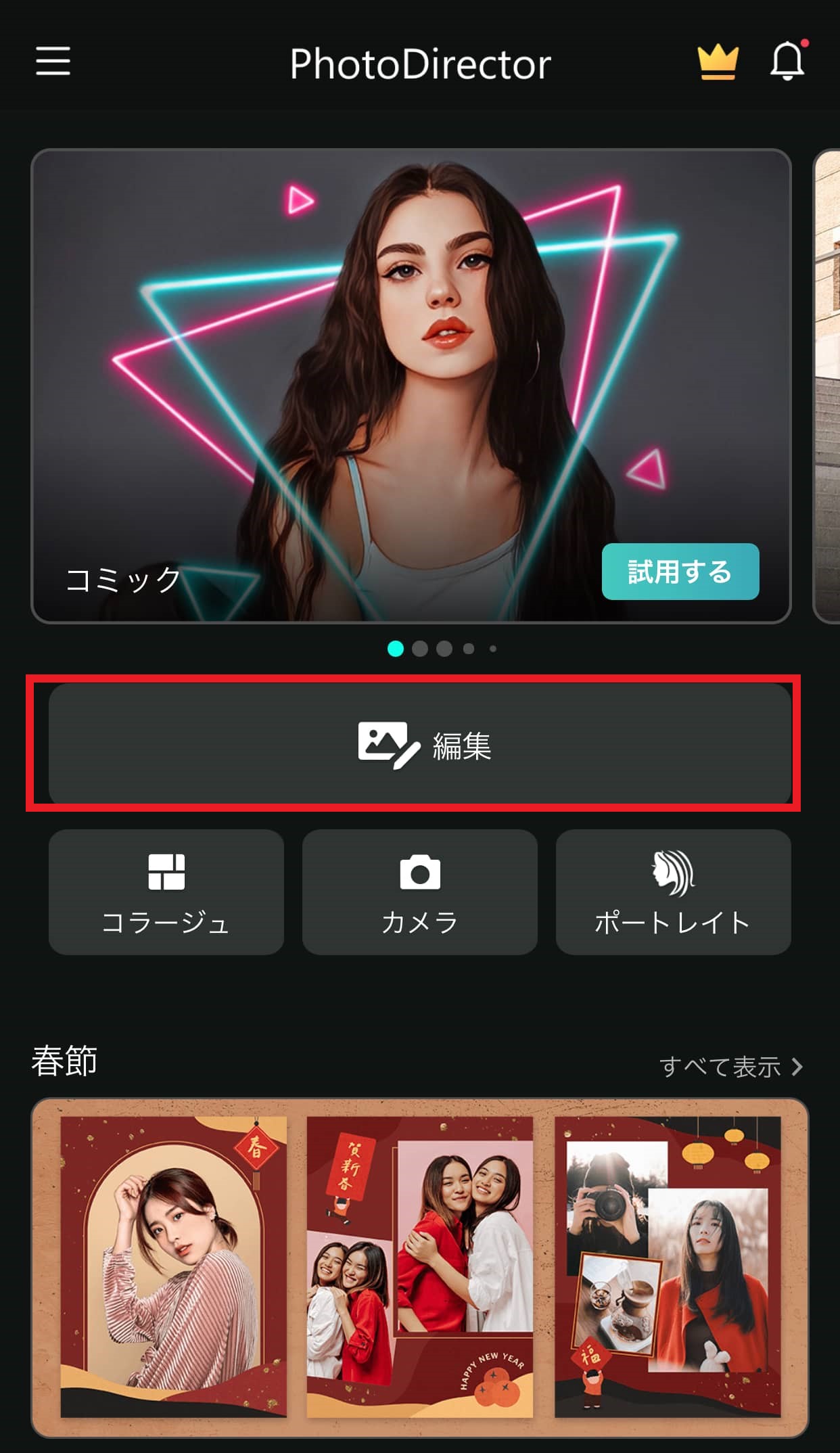Screen dimensions: 840x1453
Task: Select the 賀新春 Happy New Year template
Action: click(x=419, y=1267)
